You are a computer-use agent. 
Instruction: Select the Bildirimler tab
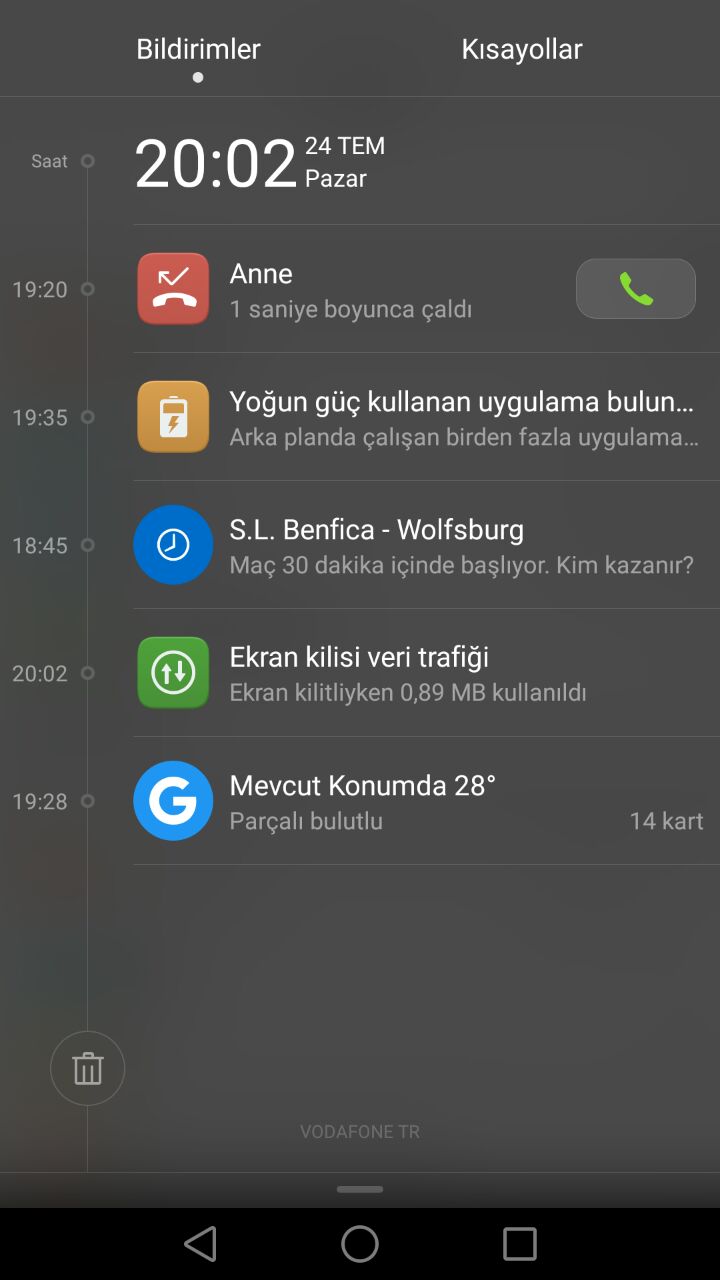pos(198,49)
